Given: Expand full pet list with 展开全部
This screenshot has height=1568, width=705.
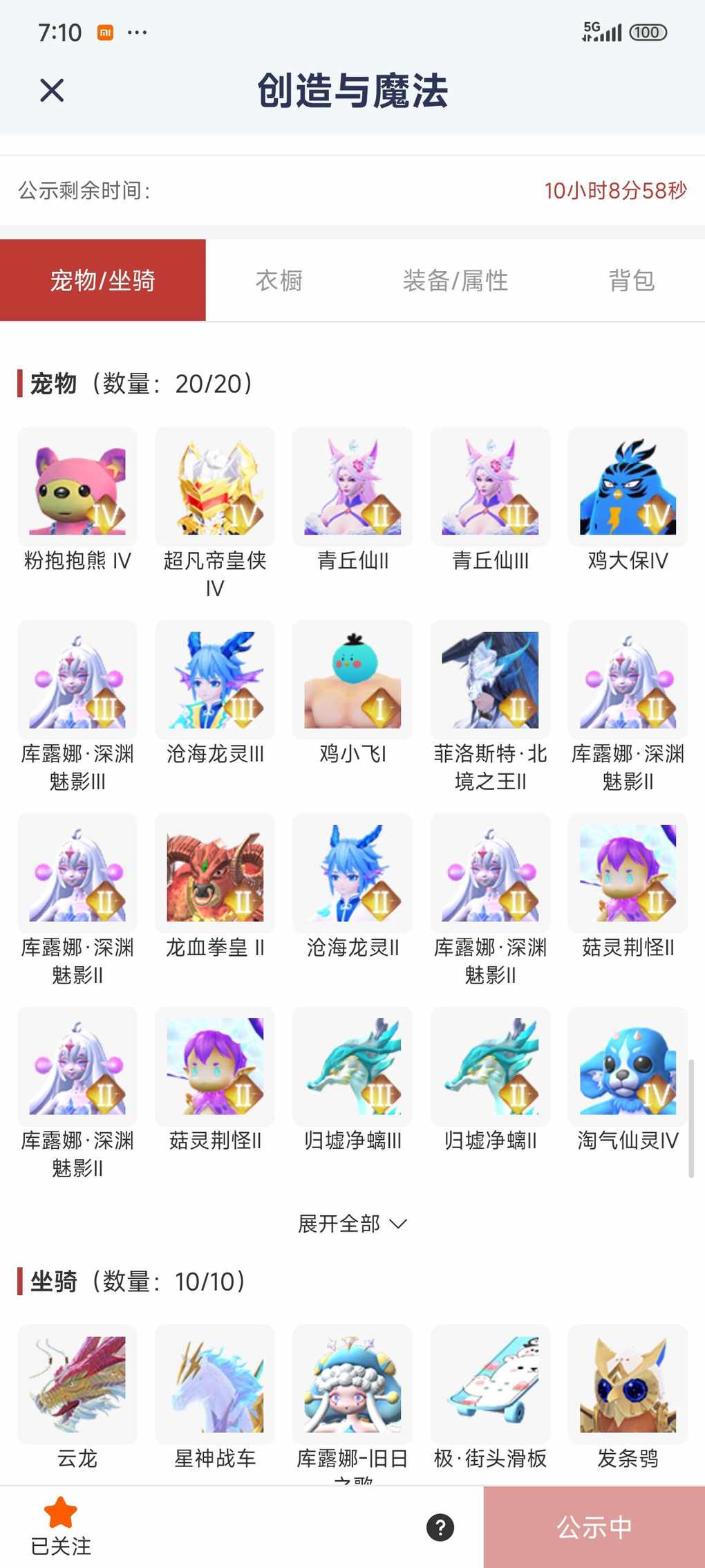Looking at the screenshot, I should (352, 1224).
